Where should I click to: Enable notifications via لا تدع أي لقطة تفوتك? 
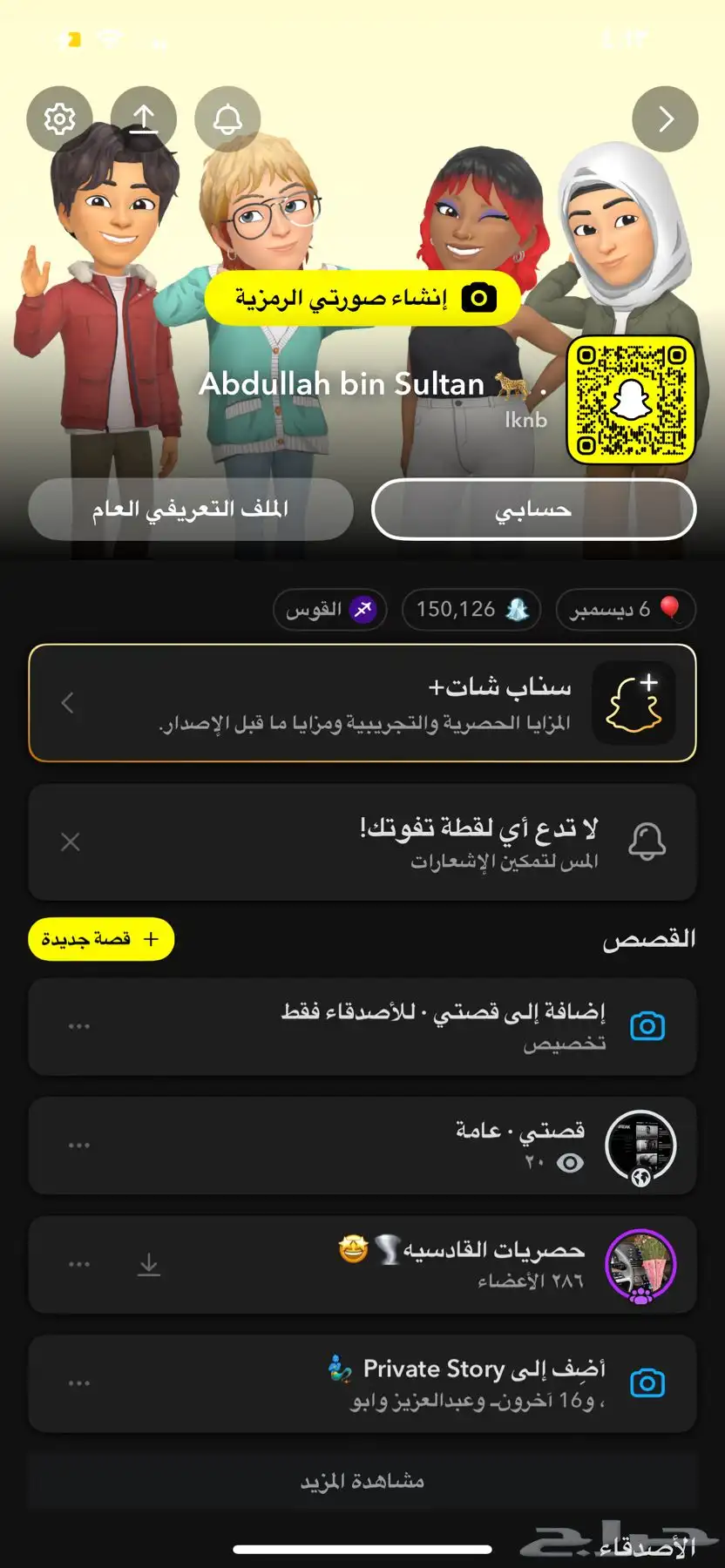coord(362,842)
